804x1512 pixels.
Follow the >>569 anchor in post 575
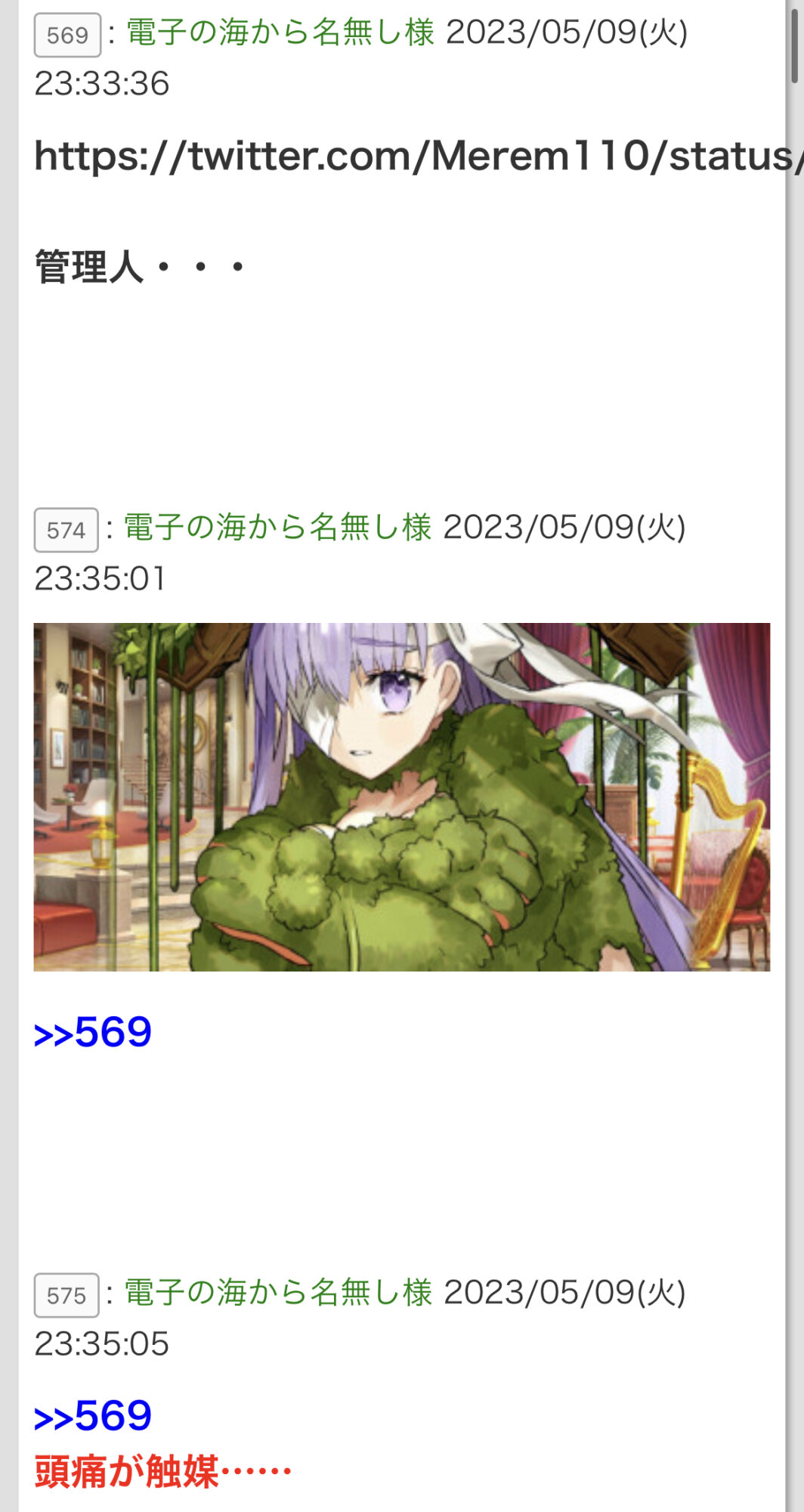coord(93,1416)
